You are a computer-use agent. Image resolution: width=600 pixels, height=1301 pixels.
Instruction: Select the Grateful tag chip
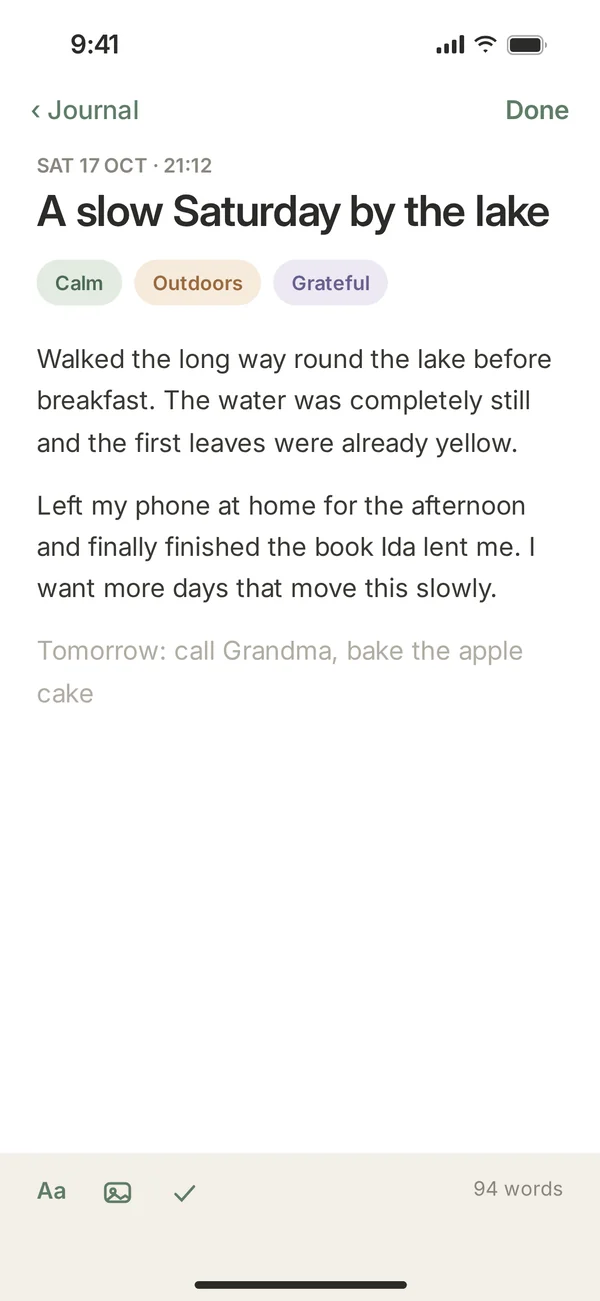(330, 283)
